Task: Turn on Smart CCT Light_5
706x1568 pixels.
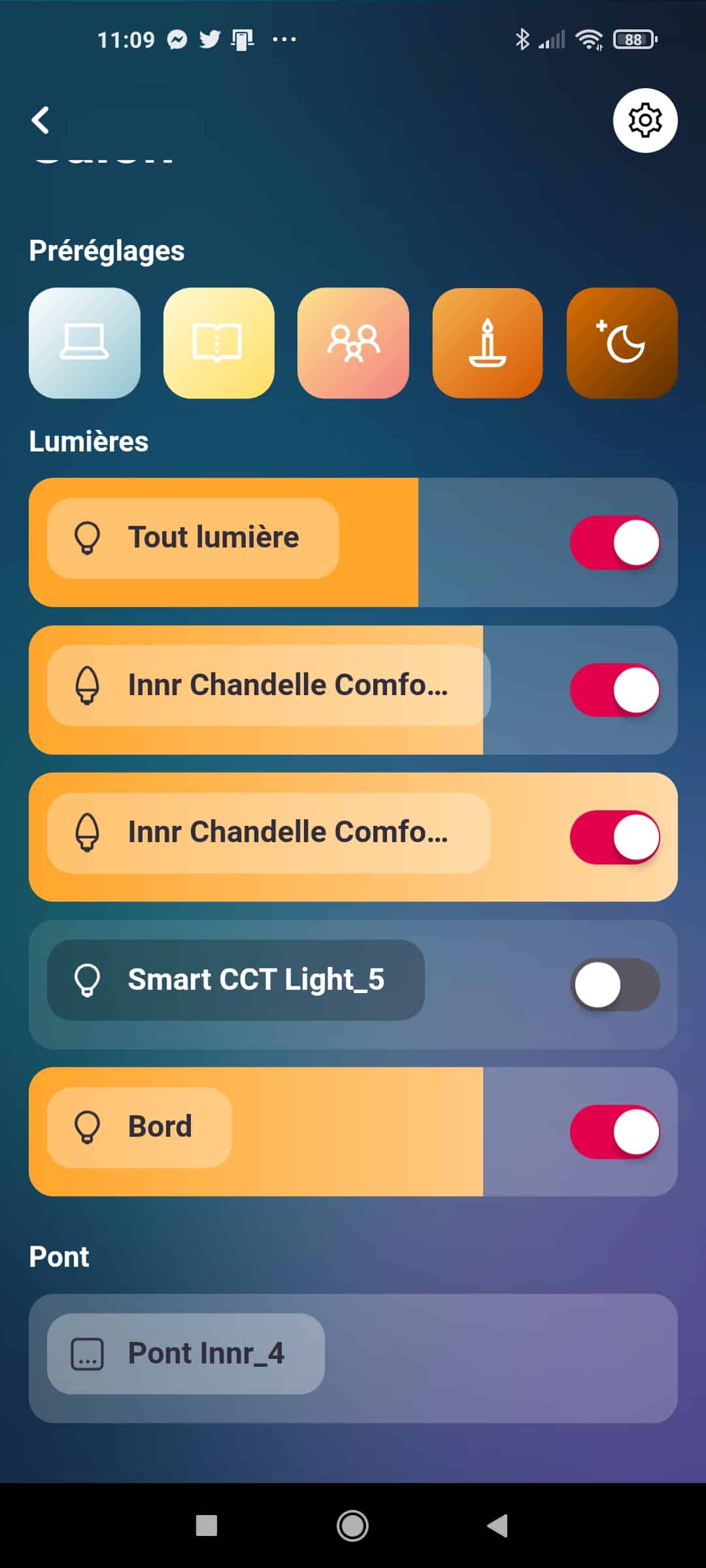Action: [x=614, y=985]
